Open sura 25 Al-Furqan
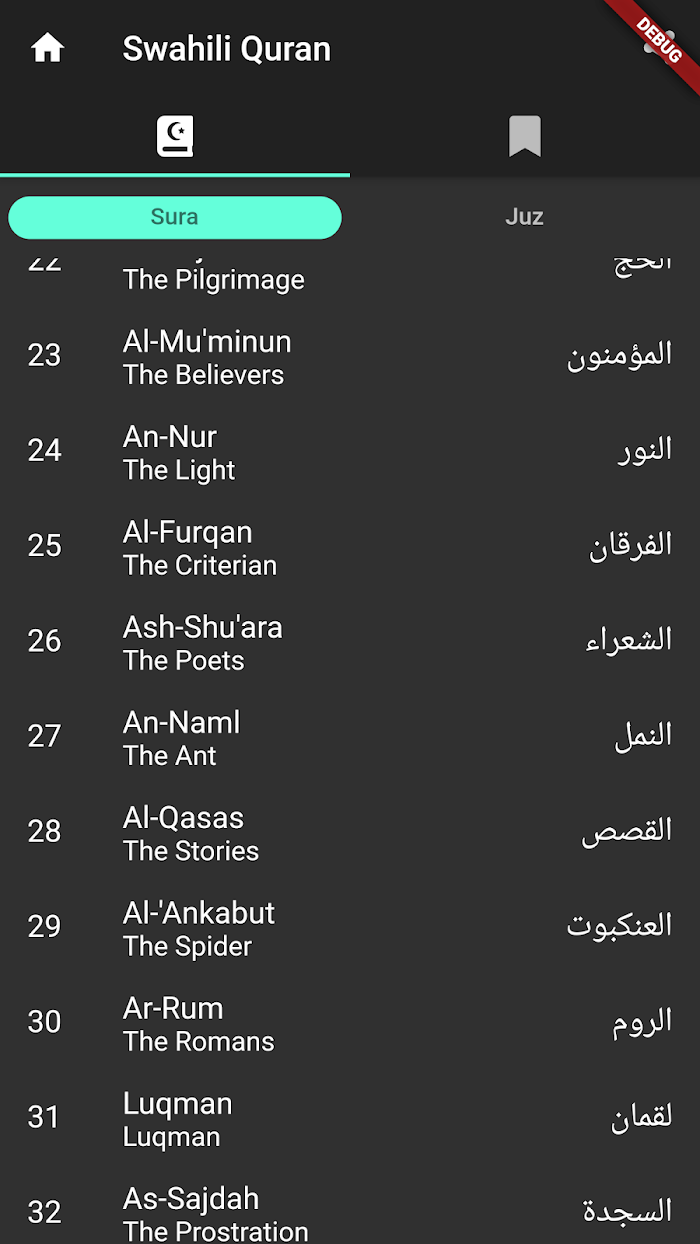Screen dimensions: 700x1244 click(x=350, y=547)
